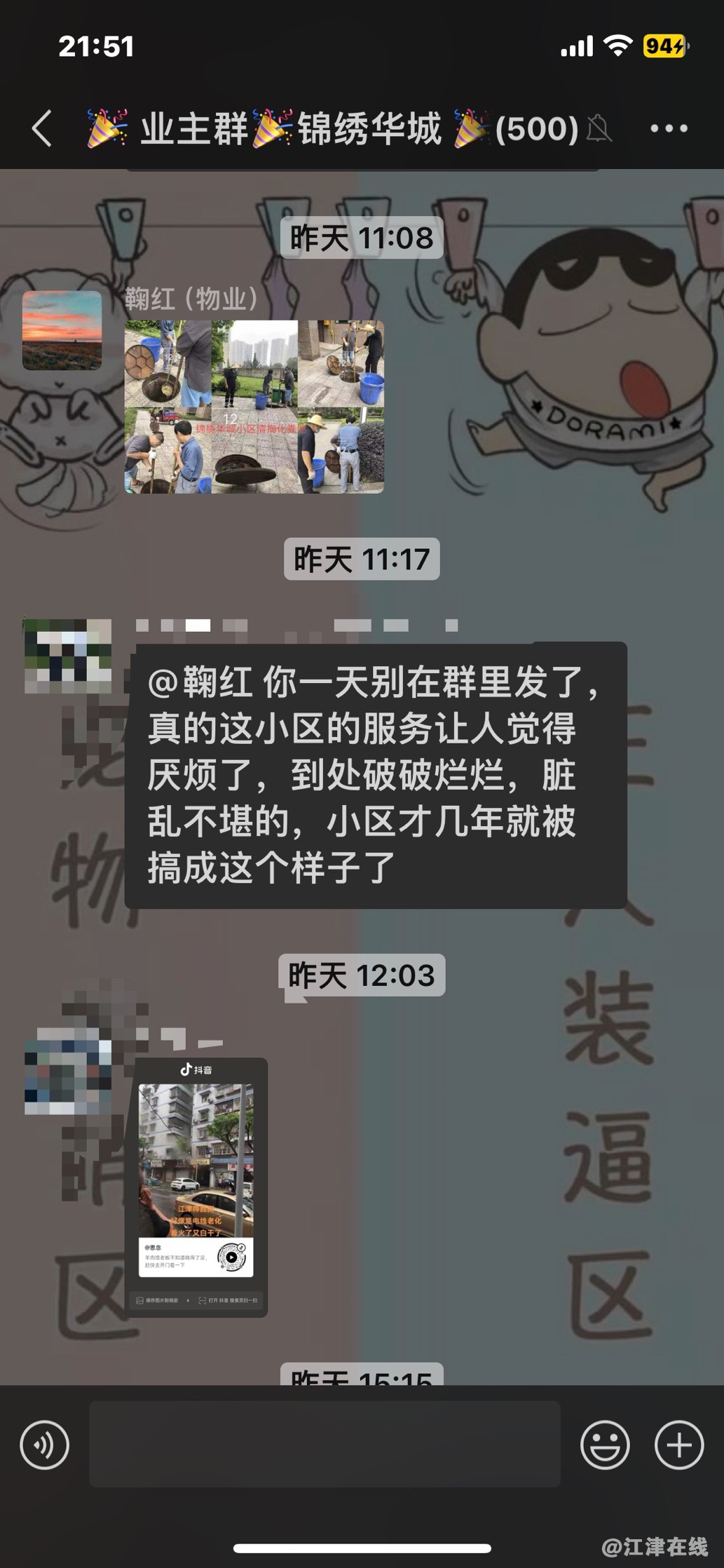Go back to the chat list
Image resolution: width=724 pixels, height=1568 pixels.
click(42, 128)
